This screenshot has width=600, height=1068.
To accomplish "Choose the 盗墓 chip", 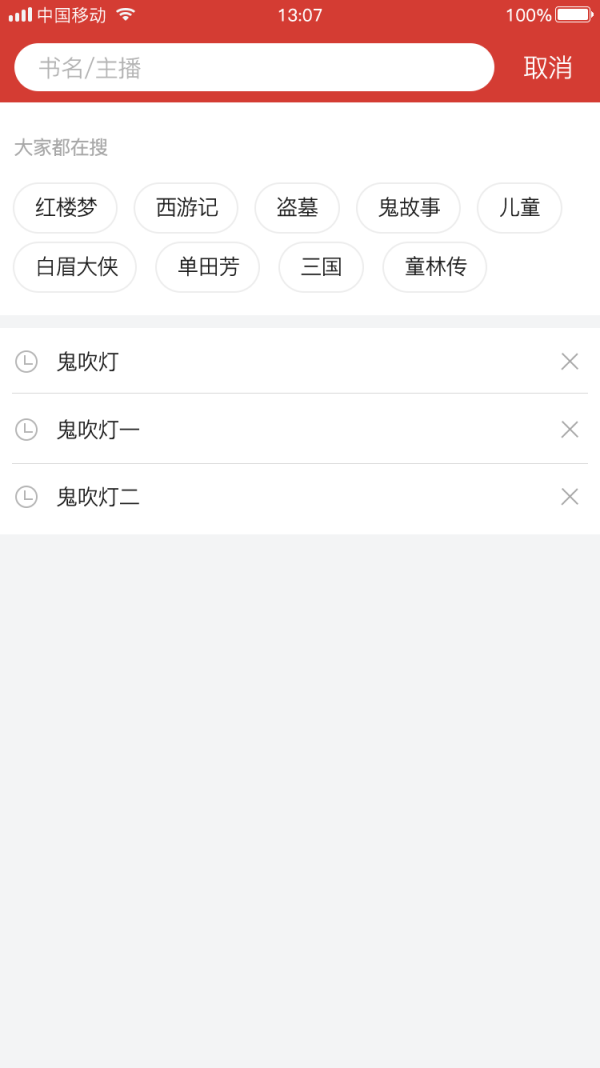I will click(x=297, y=208).
